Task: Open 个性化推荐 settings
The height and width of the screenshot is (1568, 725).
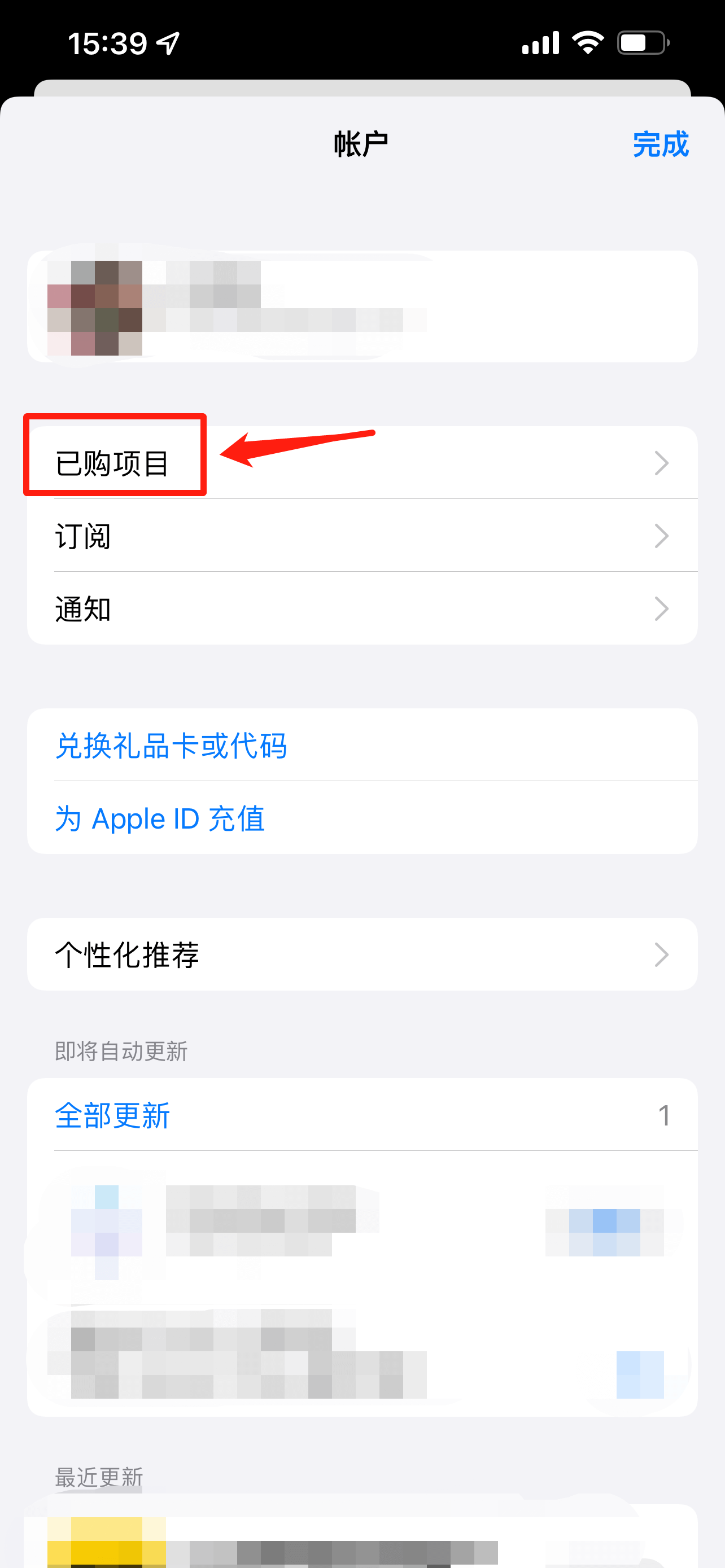Action: (361, 954)
